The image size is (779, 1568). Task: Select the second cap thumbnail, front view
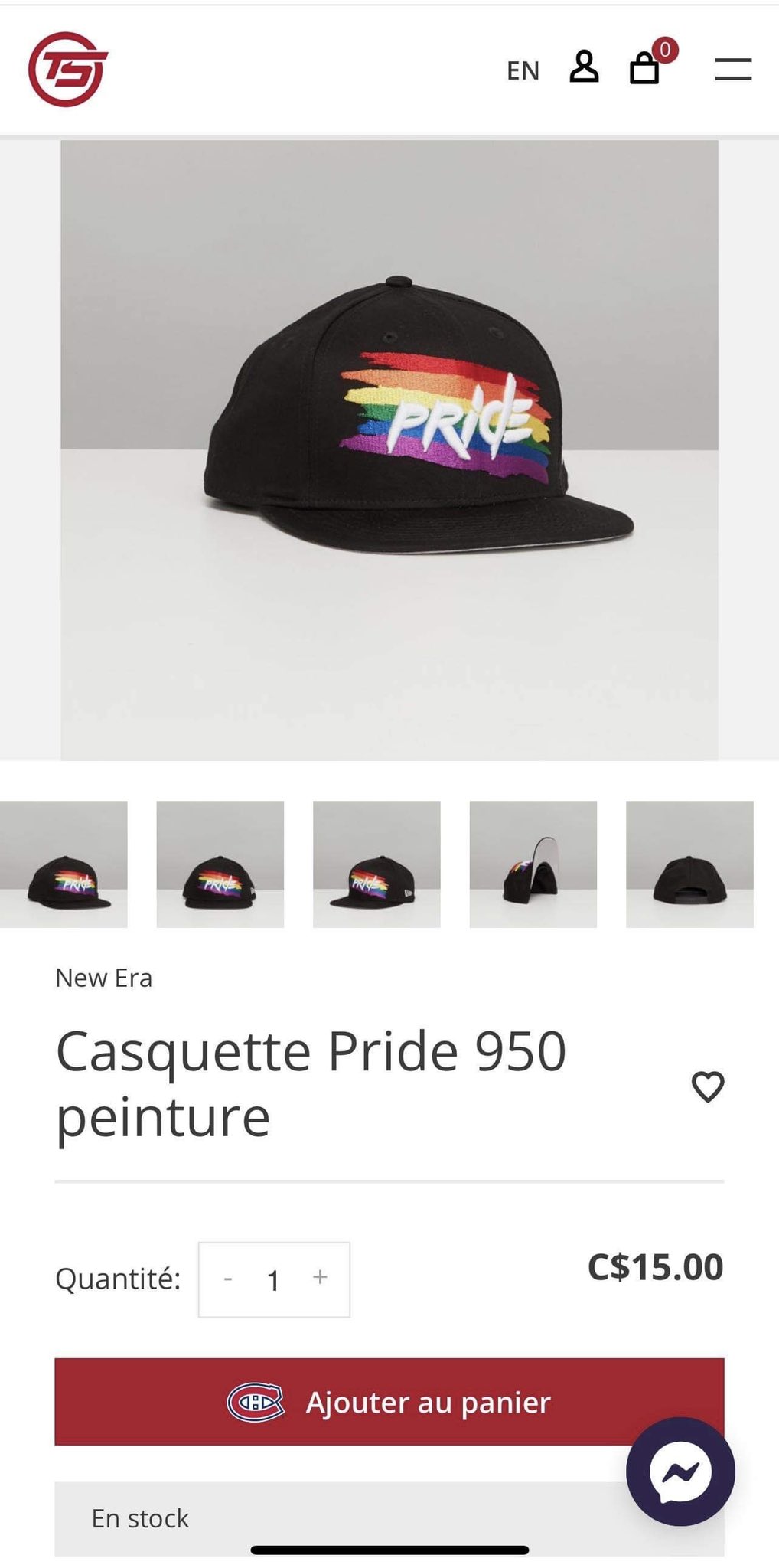pyautogui.click(x=220, y=864)
